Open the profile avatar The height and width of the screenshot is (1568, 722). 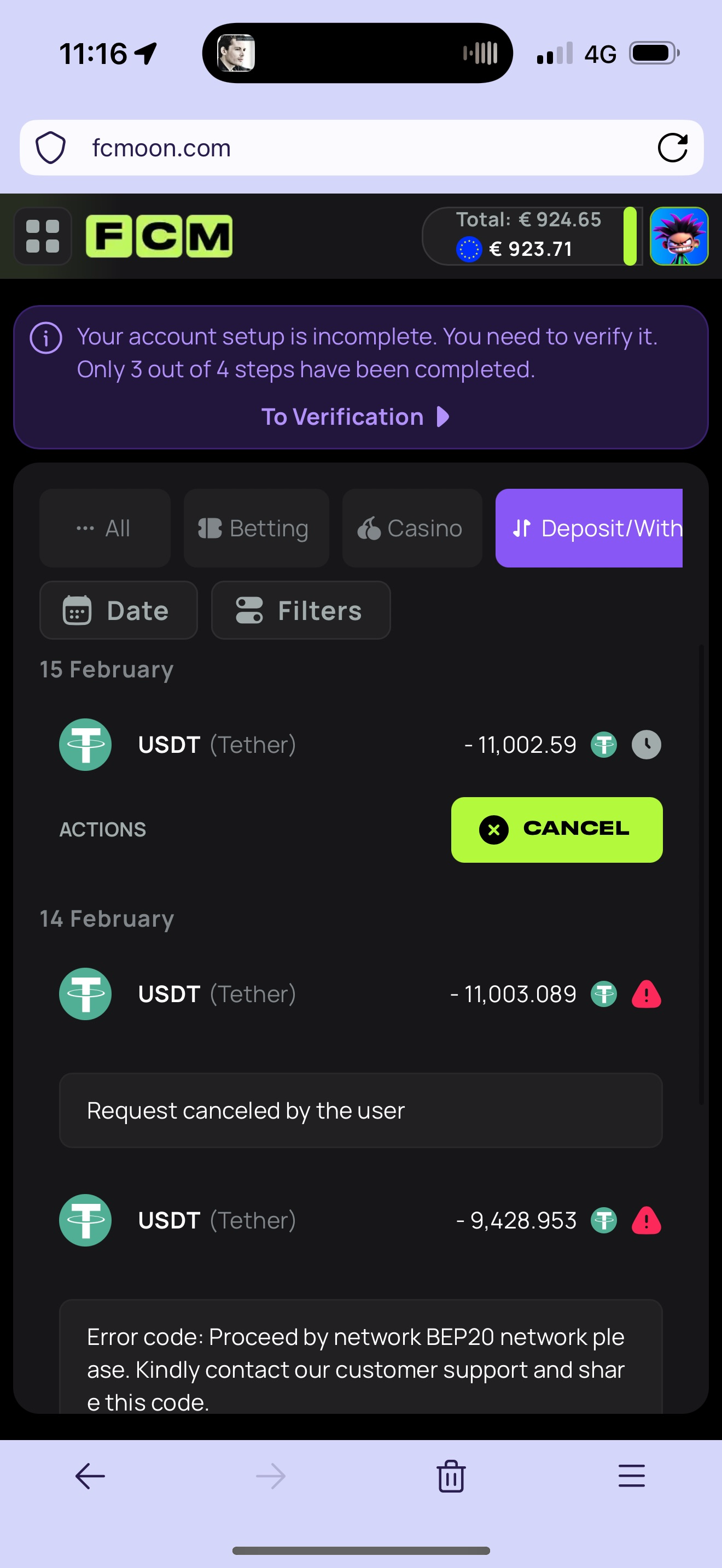pos(678,236)
